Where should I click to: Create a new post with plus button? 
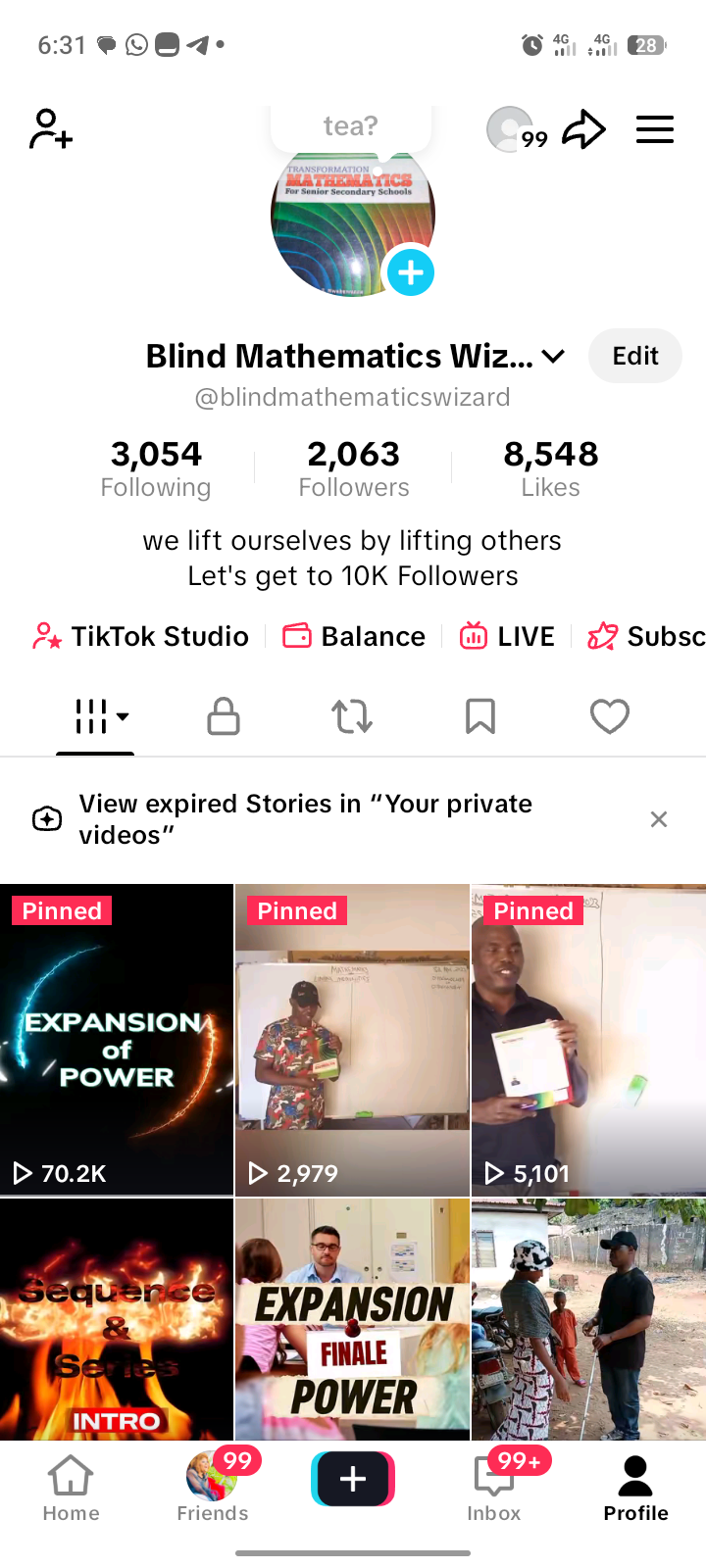(353, 1479)
